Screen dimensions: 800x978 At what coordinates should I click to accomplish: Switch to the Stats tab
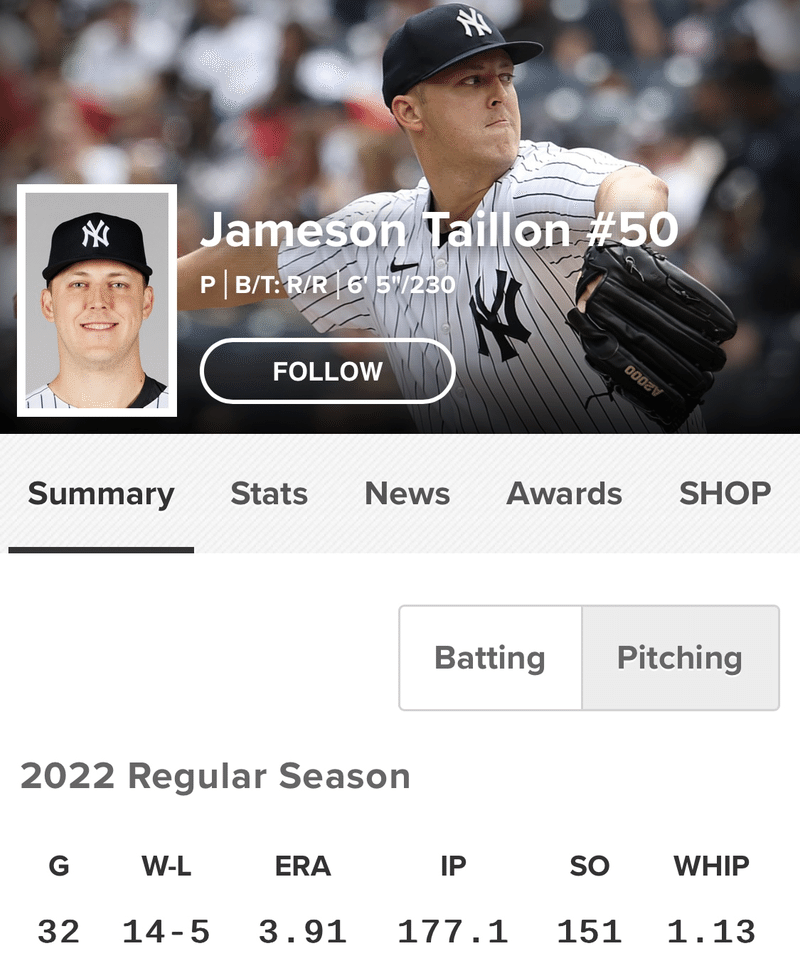pyautogui.click(x=269, y=493)
